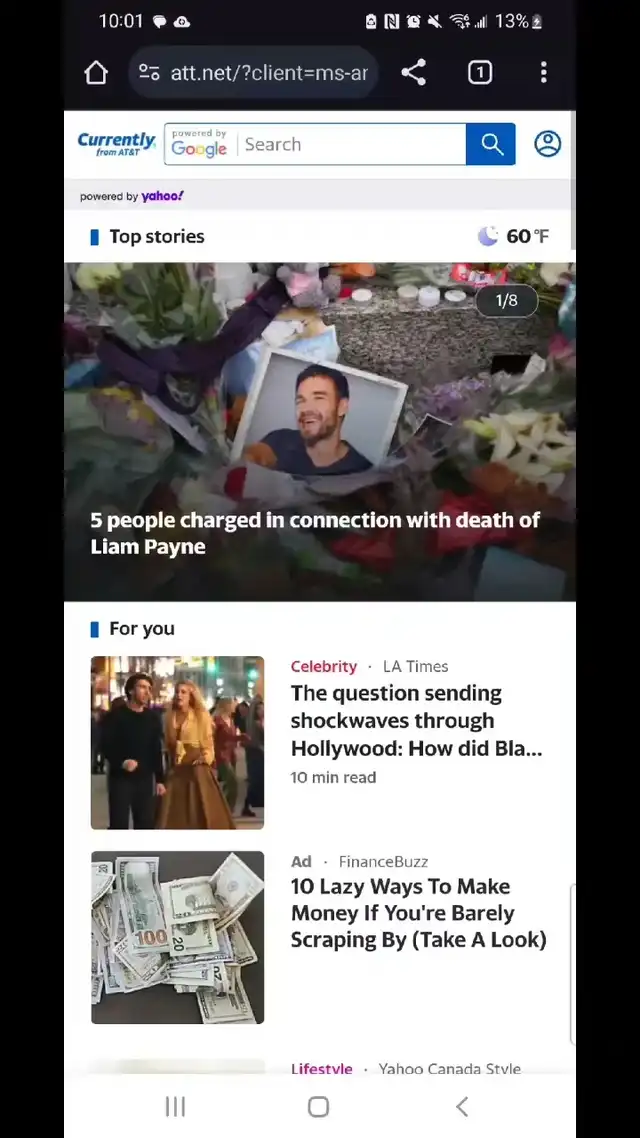
Task: Open the Currently from AT&T homepage
Action: click(117, 144)
